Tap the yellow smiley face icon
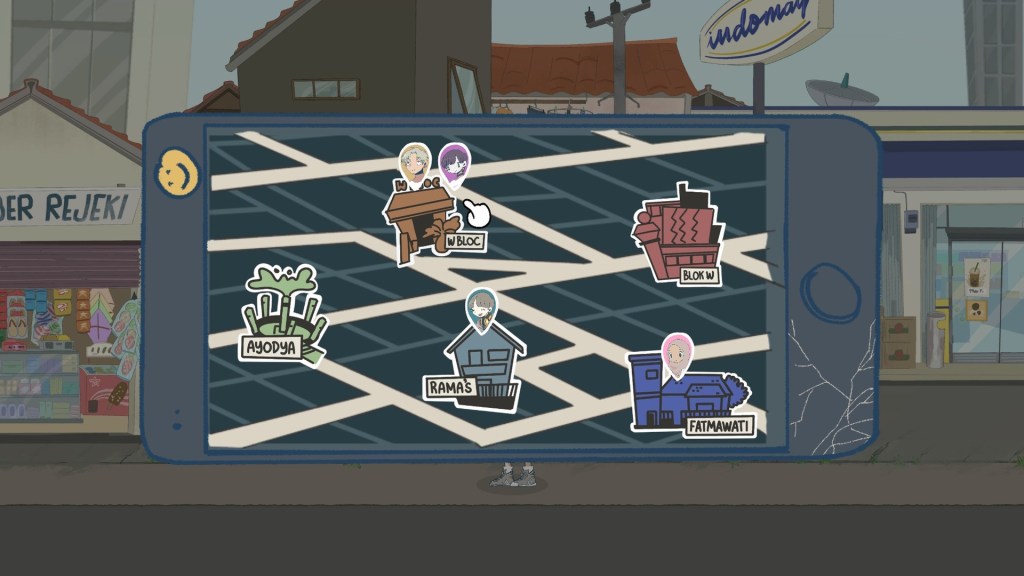Viewport: 1024px width, 576px height. [x=178, y=174]
